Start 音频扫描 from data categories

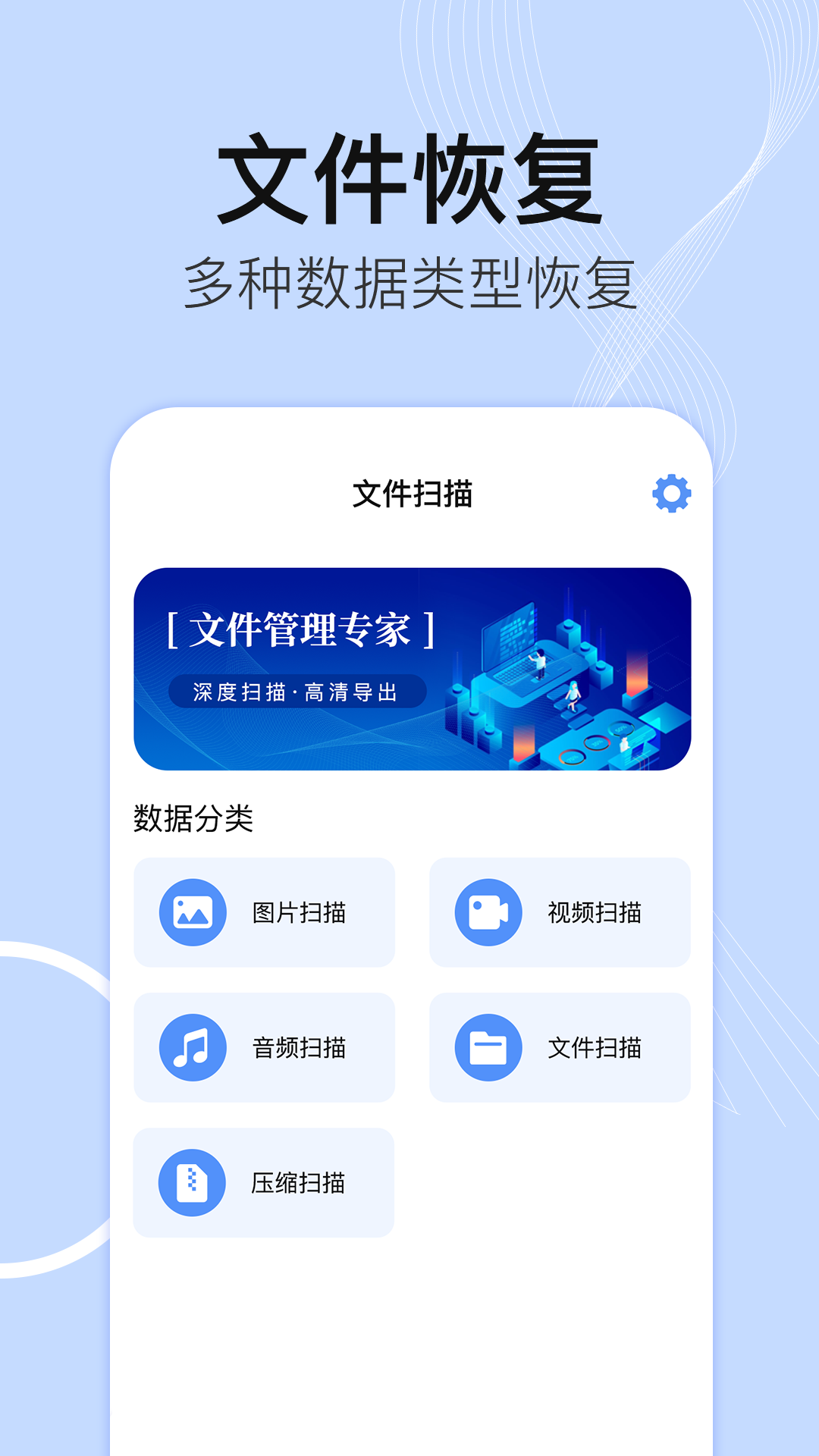[264, 1047]
